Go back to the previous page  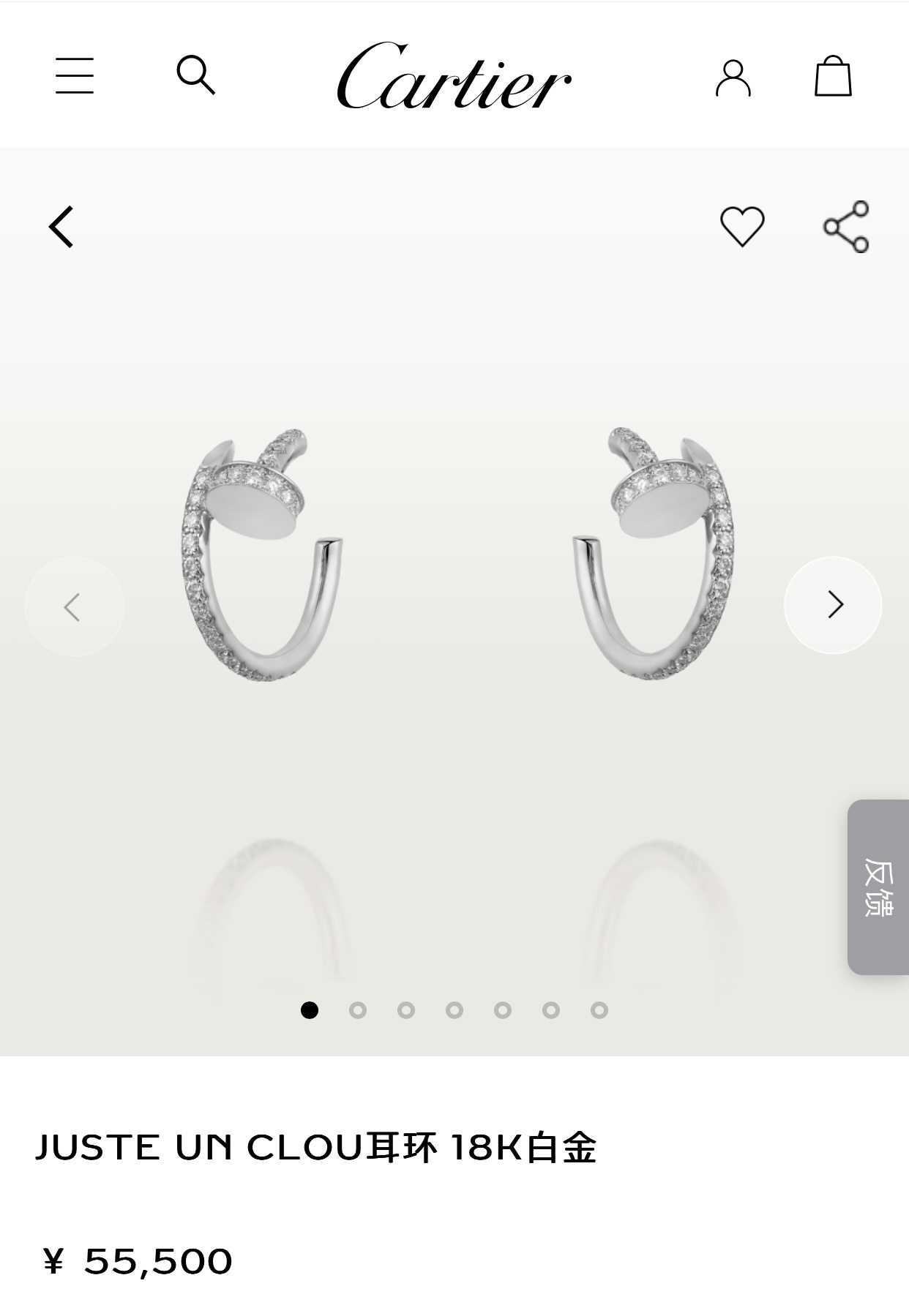[61, 227]
